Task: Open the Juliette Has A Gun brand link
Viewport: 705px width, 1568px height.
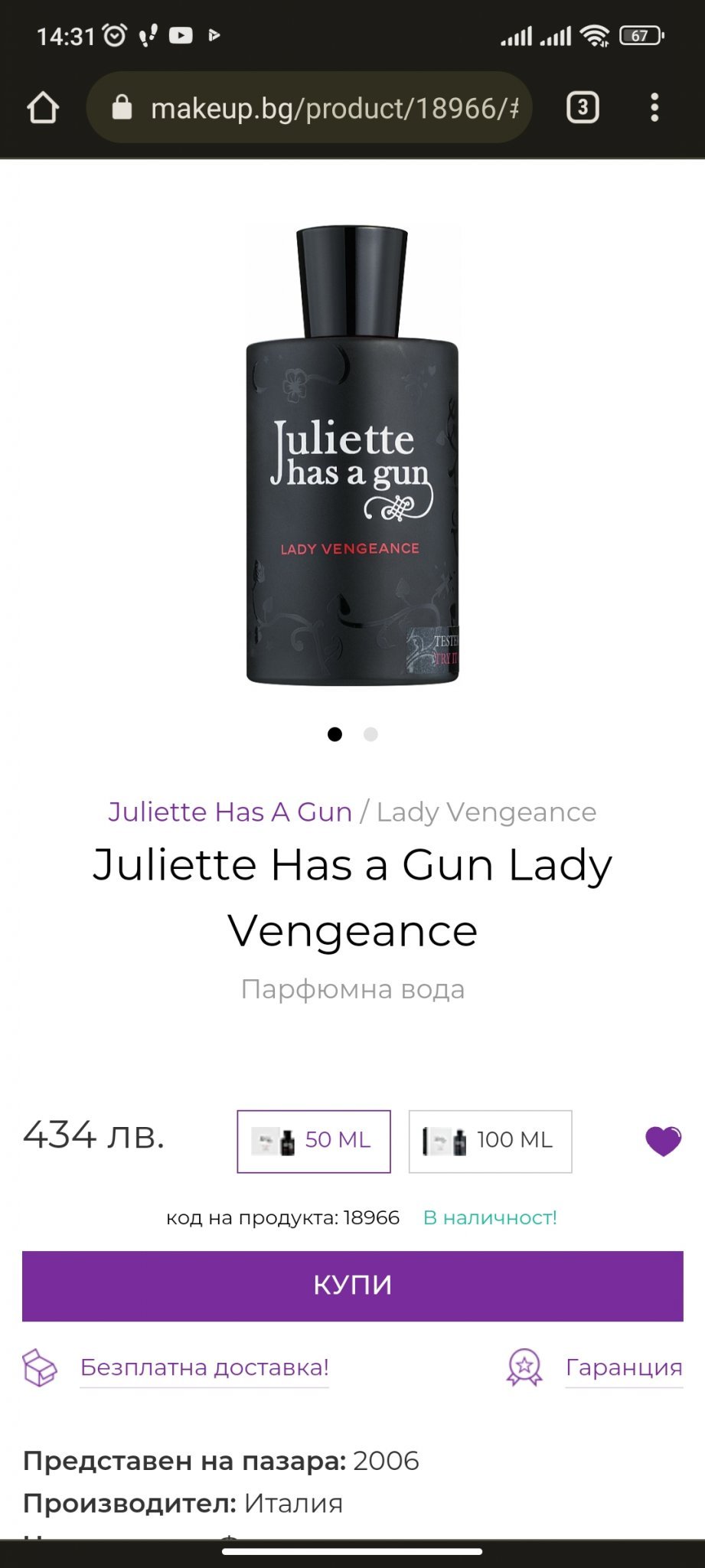Action: [230, 812]
